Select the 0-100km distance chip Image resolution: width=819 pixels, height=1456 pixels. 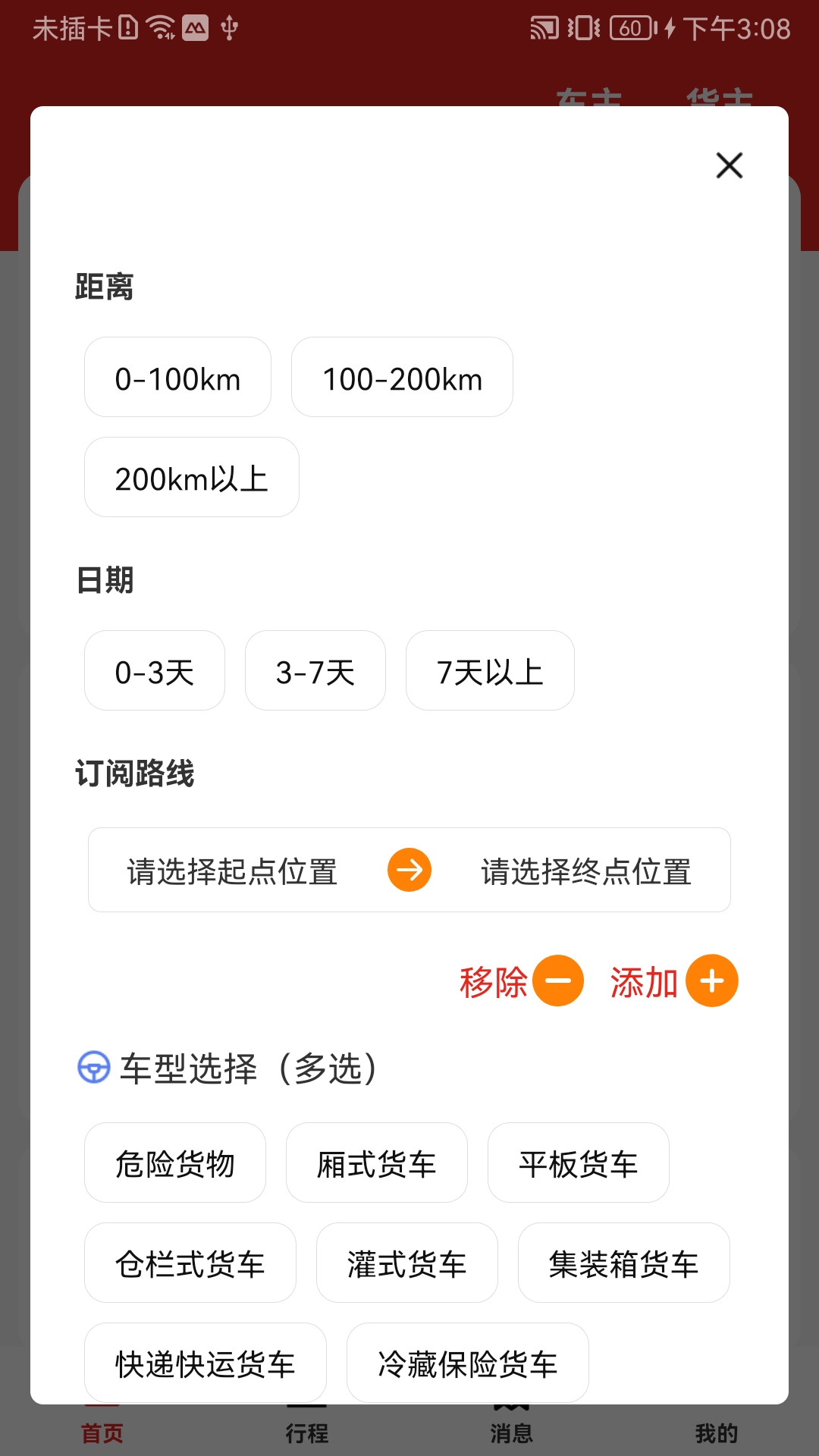pos(177,378)
